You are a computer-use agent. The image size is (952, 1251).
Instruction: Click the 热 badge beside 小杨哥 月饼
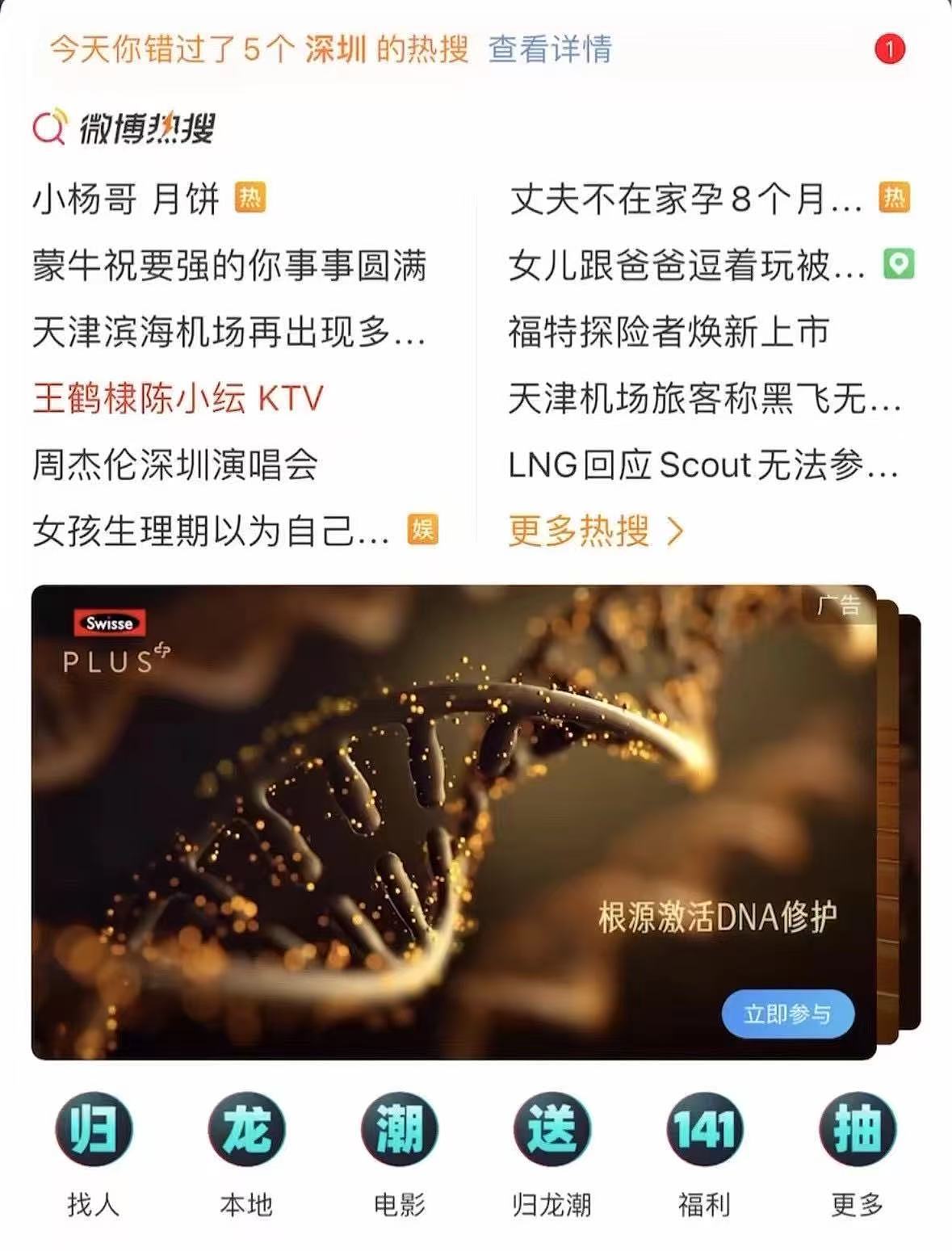[250, 196]
